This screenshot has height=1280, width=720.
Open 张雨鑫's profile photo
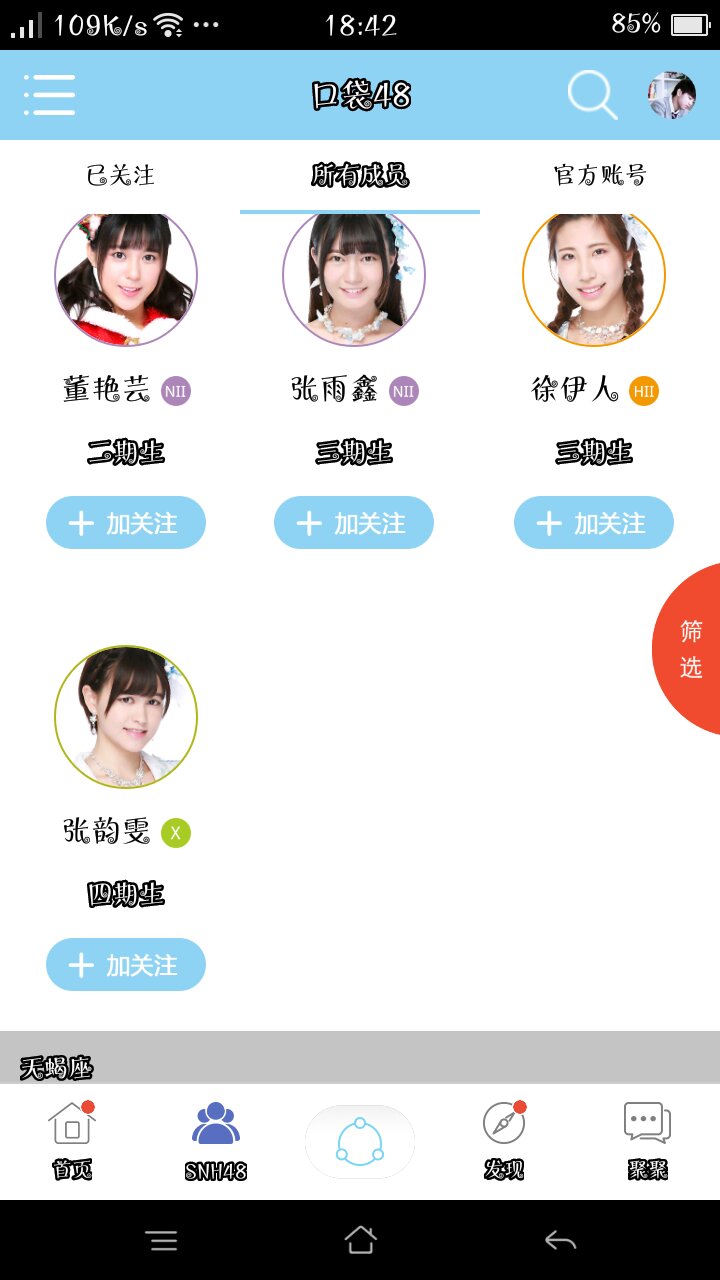click(x=354, y=277)
